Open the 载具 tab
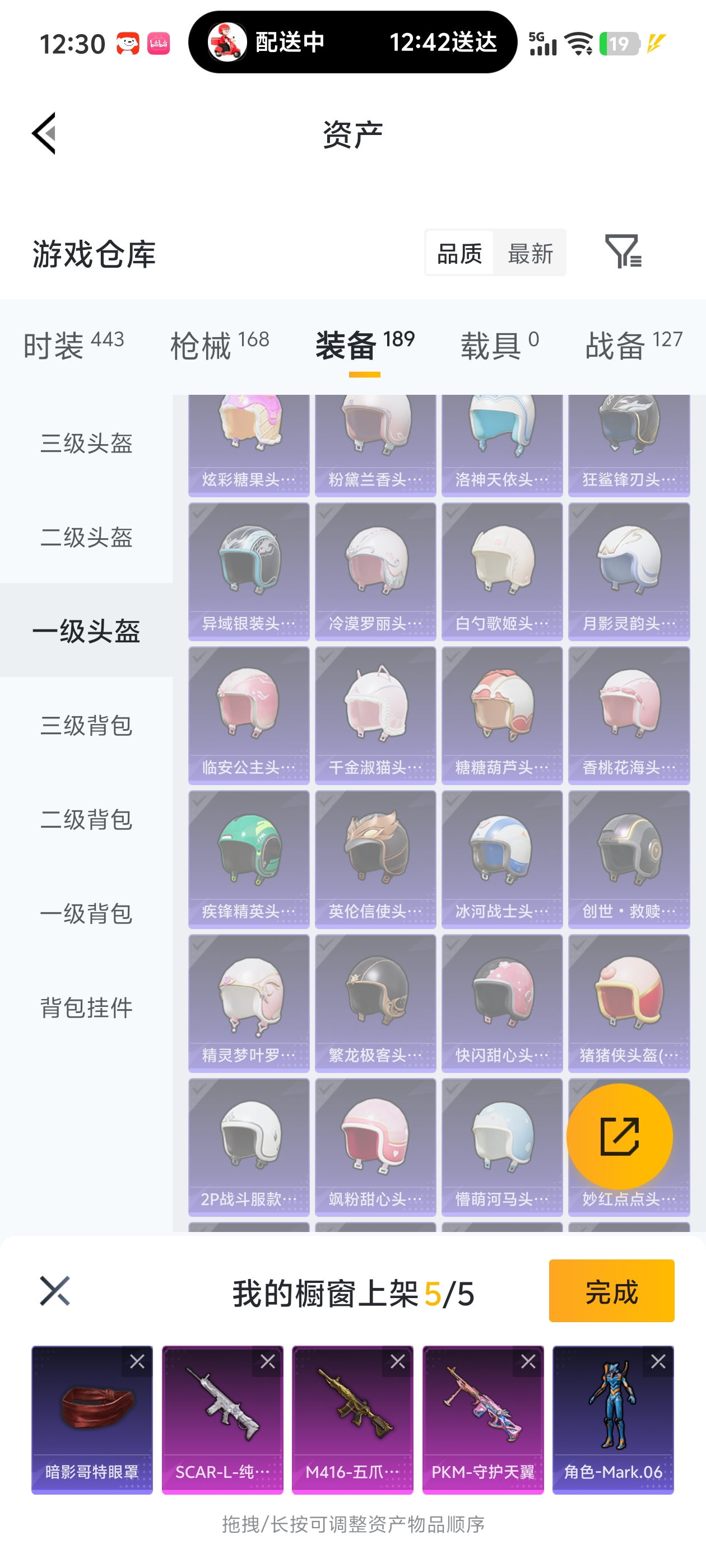Viewport: 706px width, 1568px height. click(x=499, y=345)
